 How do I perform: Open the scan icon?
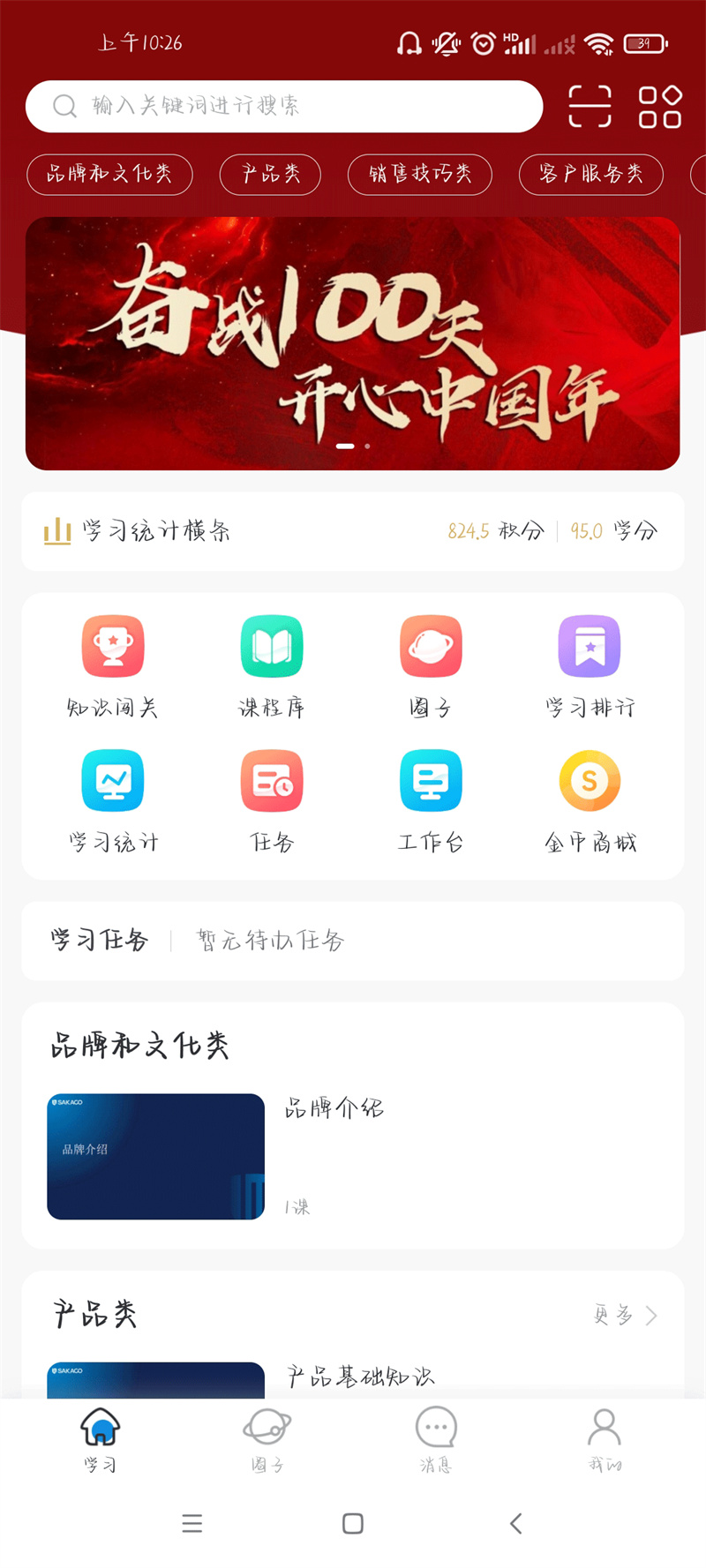tap(590, 107)
